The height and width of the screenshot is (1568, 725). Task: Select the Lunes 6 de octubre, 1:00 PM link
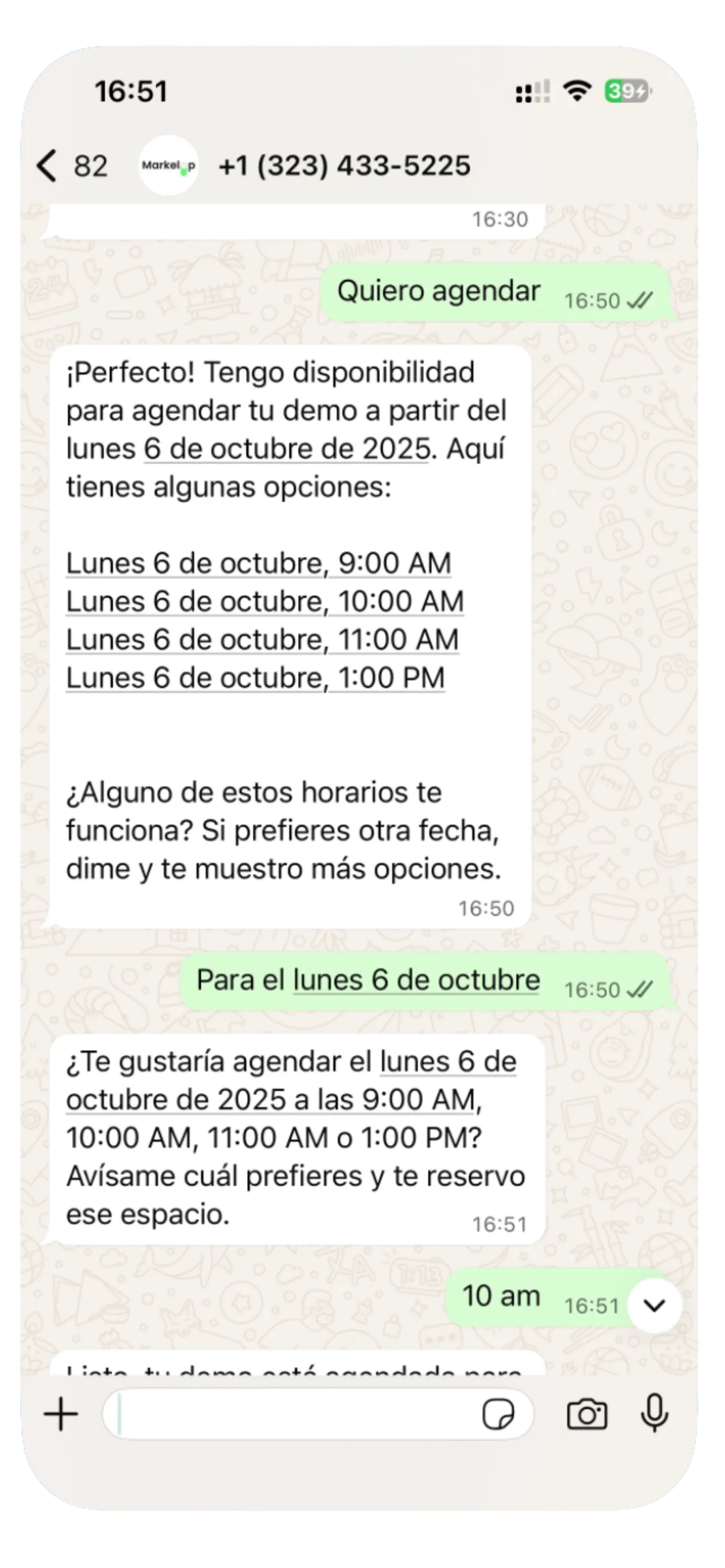(255, 678)
